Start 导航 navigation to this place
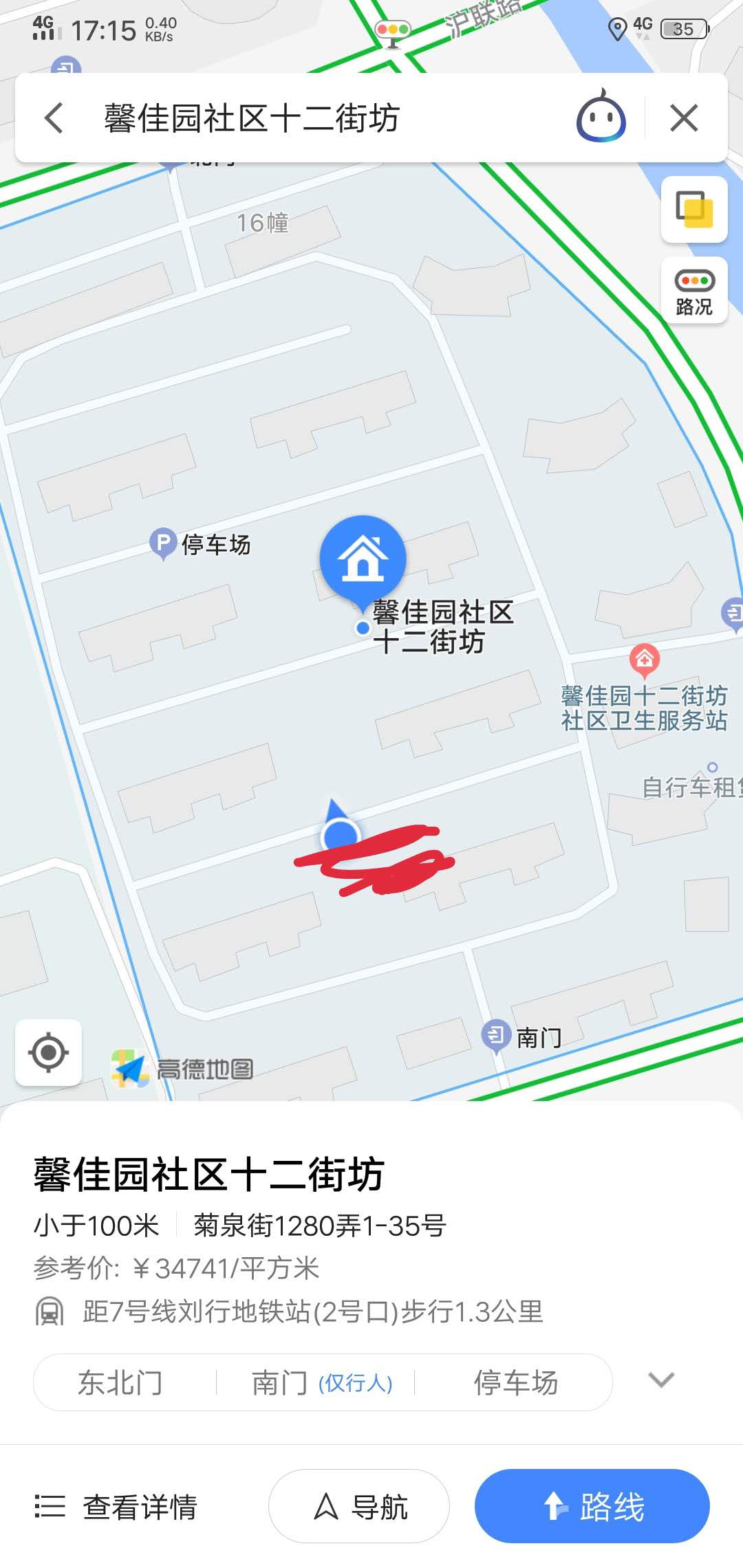Screen dimensions: 743x1568 click(358, 1507)
